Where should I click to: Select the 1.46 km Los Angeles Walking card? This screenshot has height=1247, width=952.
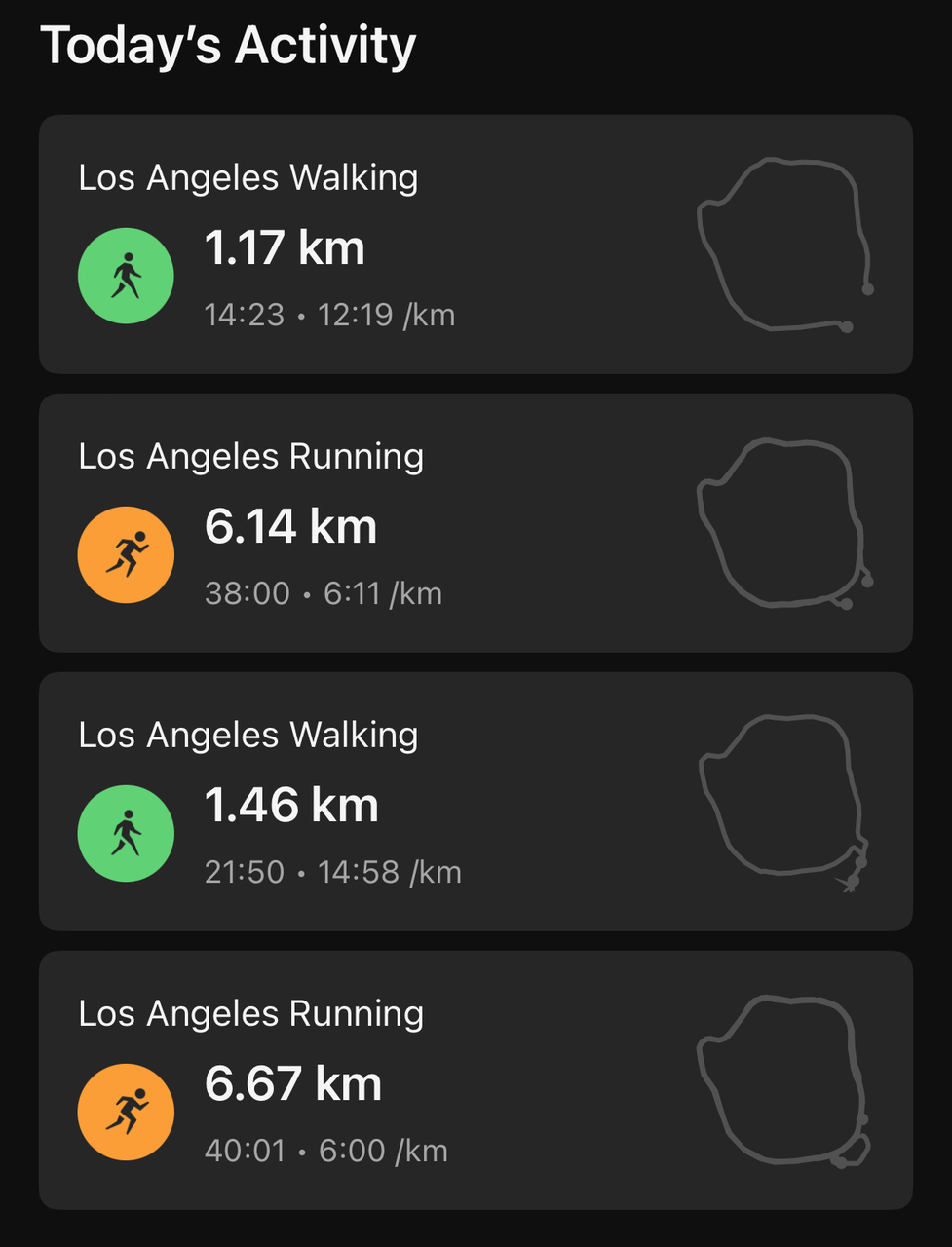pos(476,802)
